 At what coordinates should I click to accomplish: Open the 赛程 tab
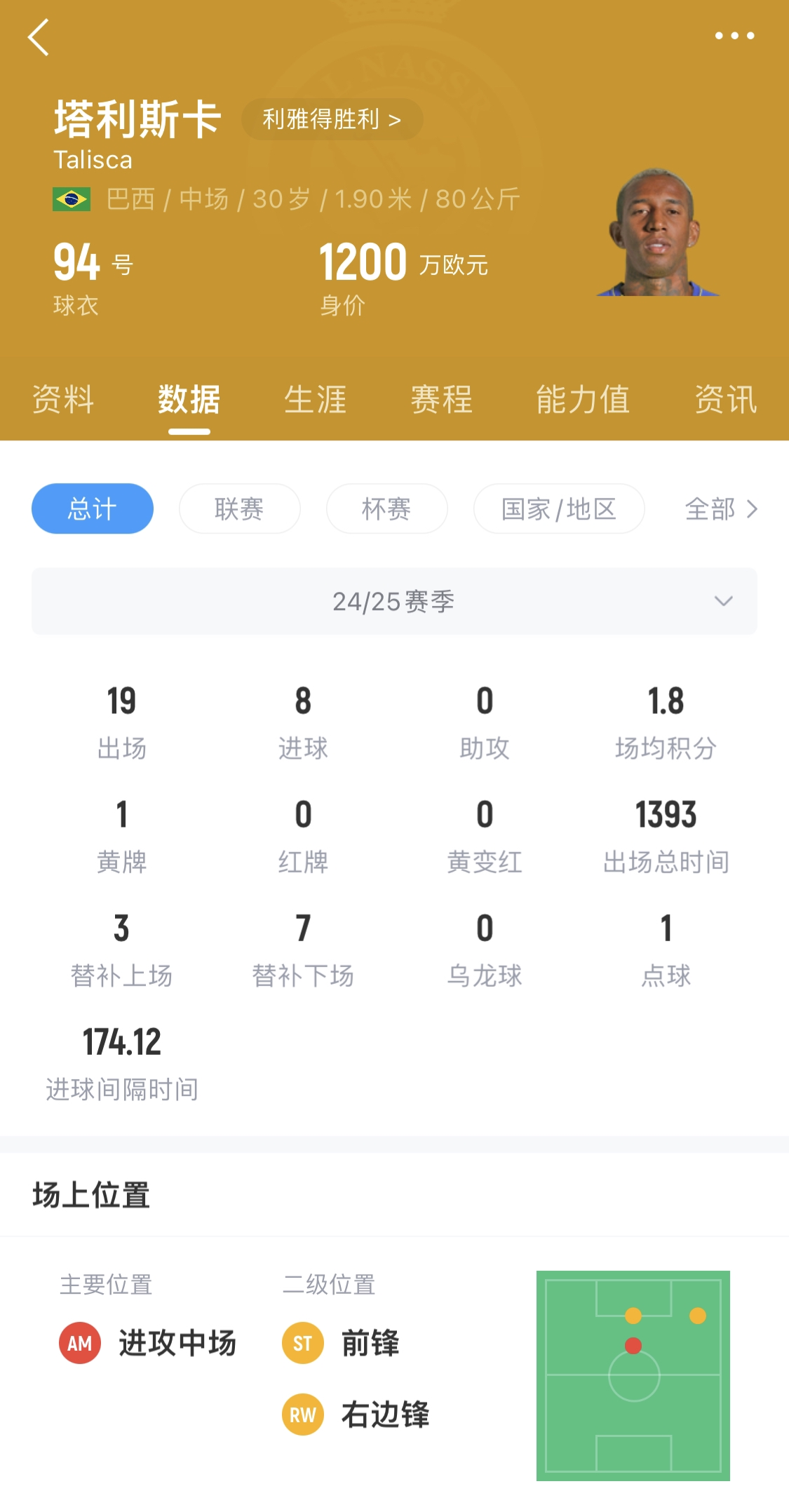(441, 400)
